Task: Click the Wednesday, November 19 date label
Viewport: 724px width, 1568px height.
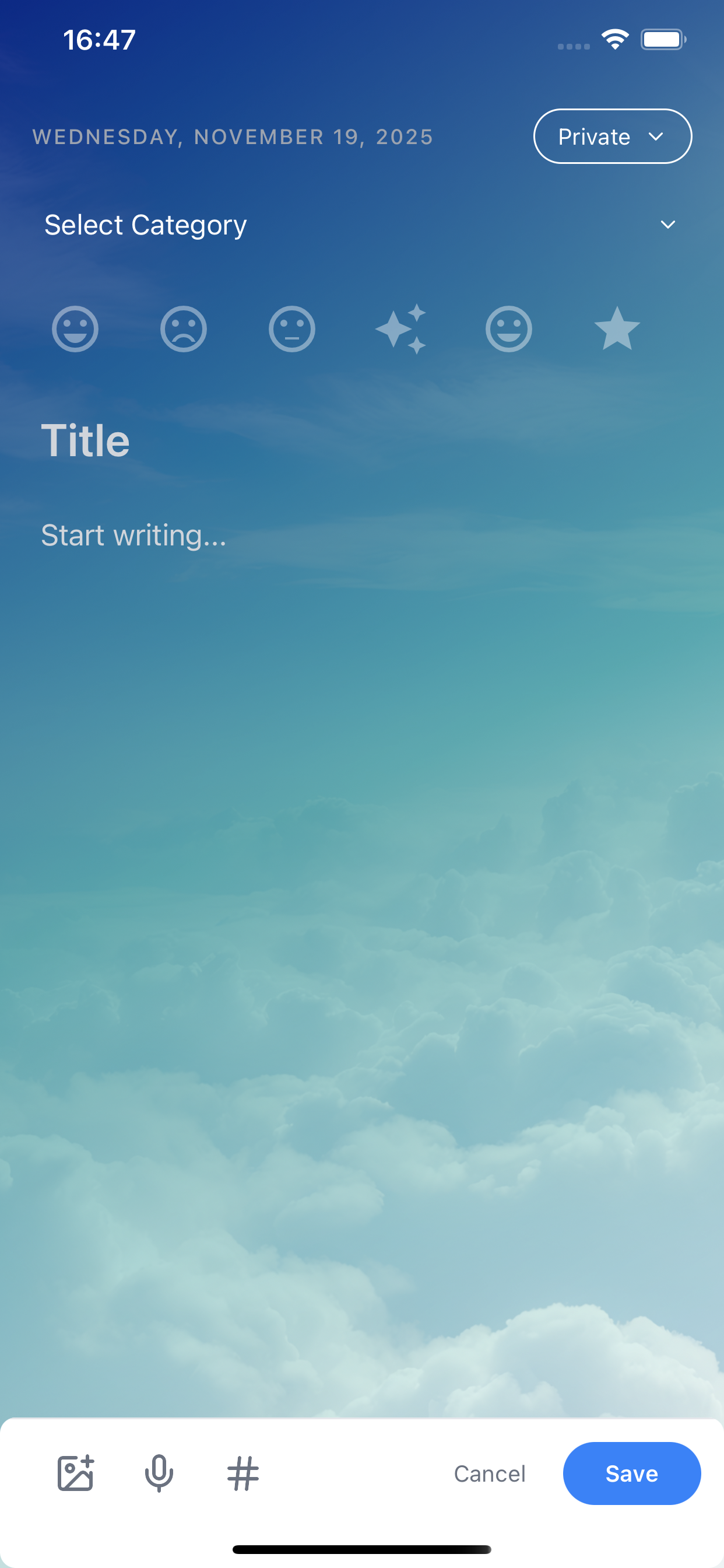Action: pos(233,137)
